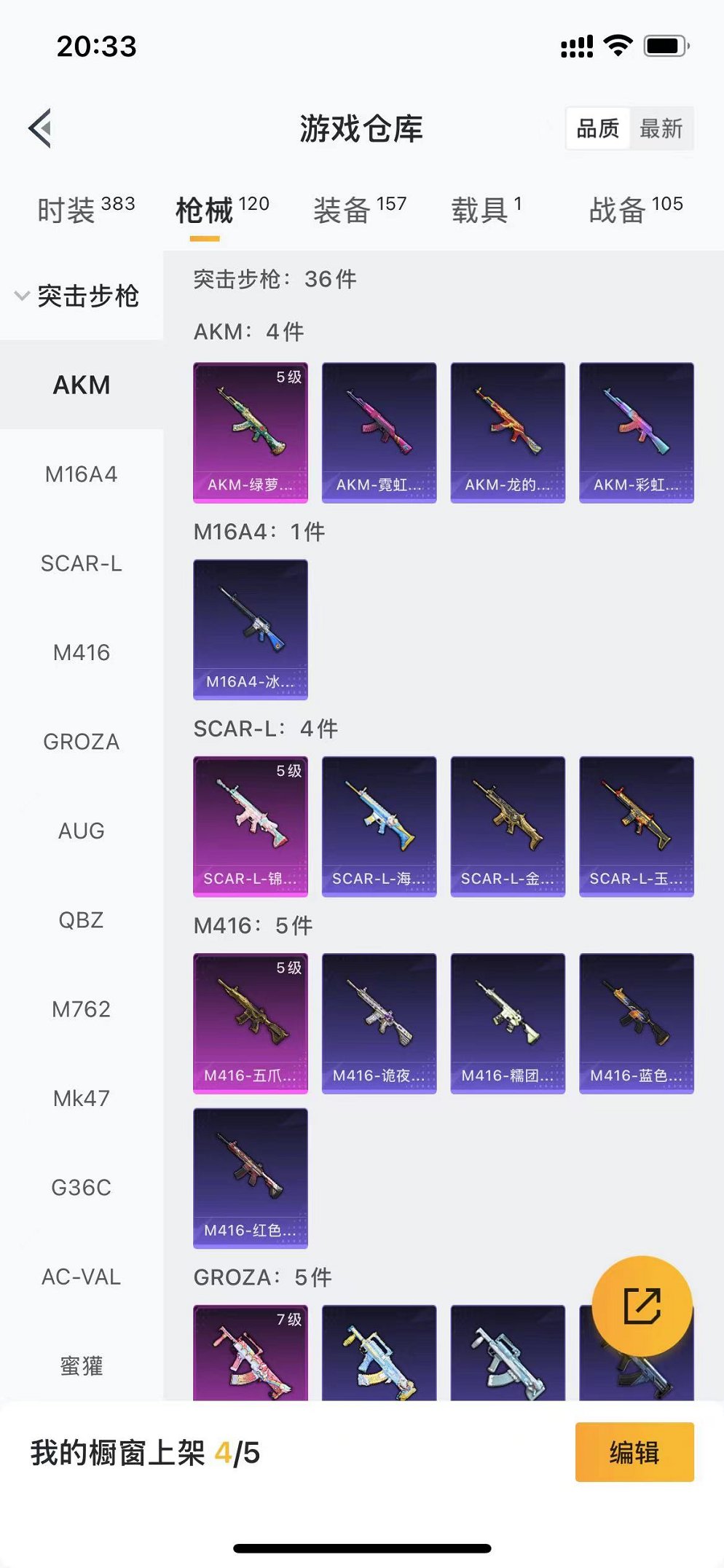
Task: Sort by 品质
Action: coord(598,129)
